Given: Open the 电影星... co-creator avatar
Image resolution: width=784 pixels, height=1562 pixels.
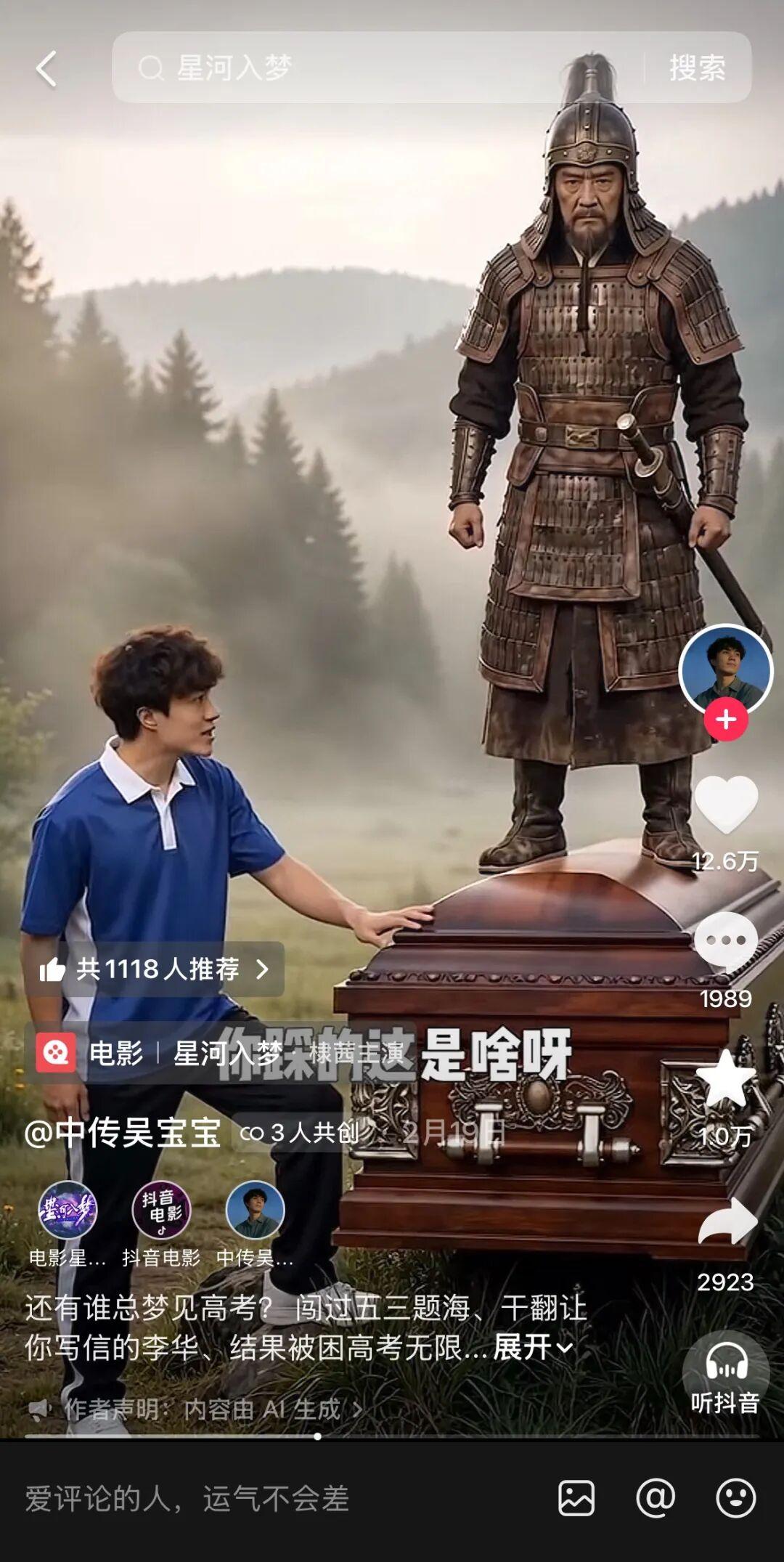Looking at the screenshot, I should (x=67, y=1211).
